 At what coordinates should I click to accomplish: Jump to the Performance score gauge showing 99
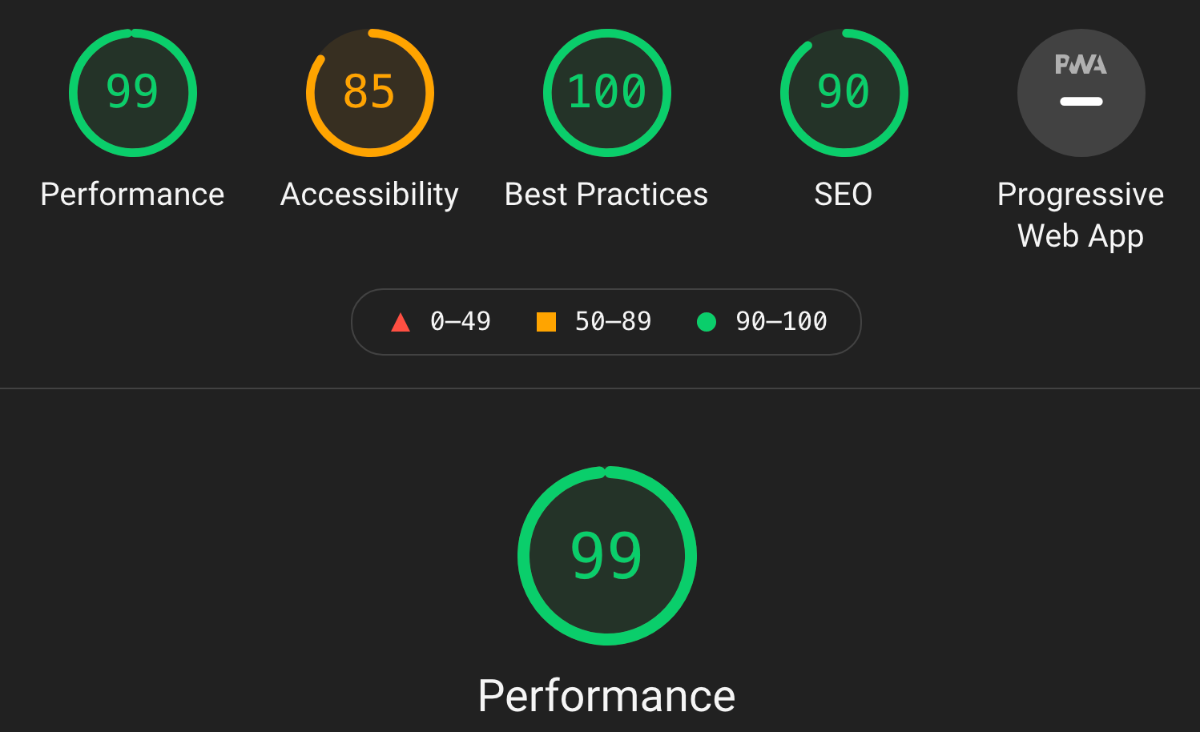(x=132, y=93)
